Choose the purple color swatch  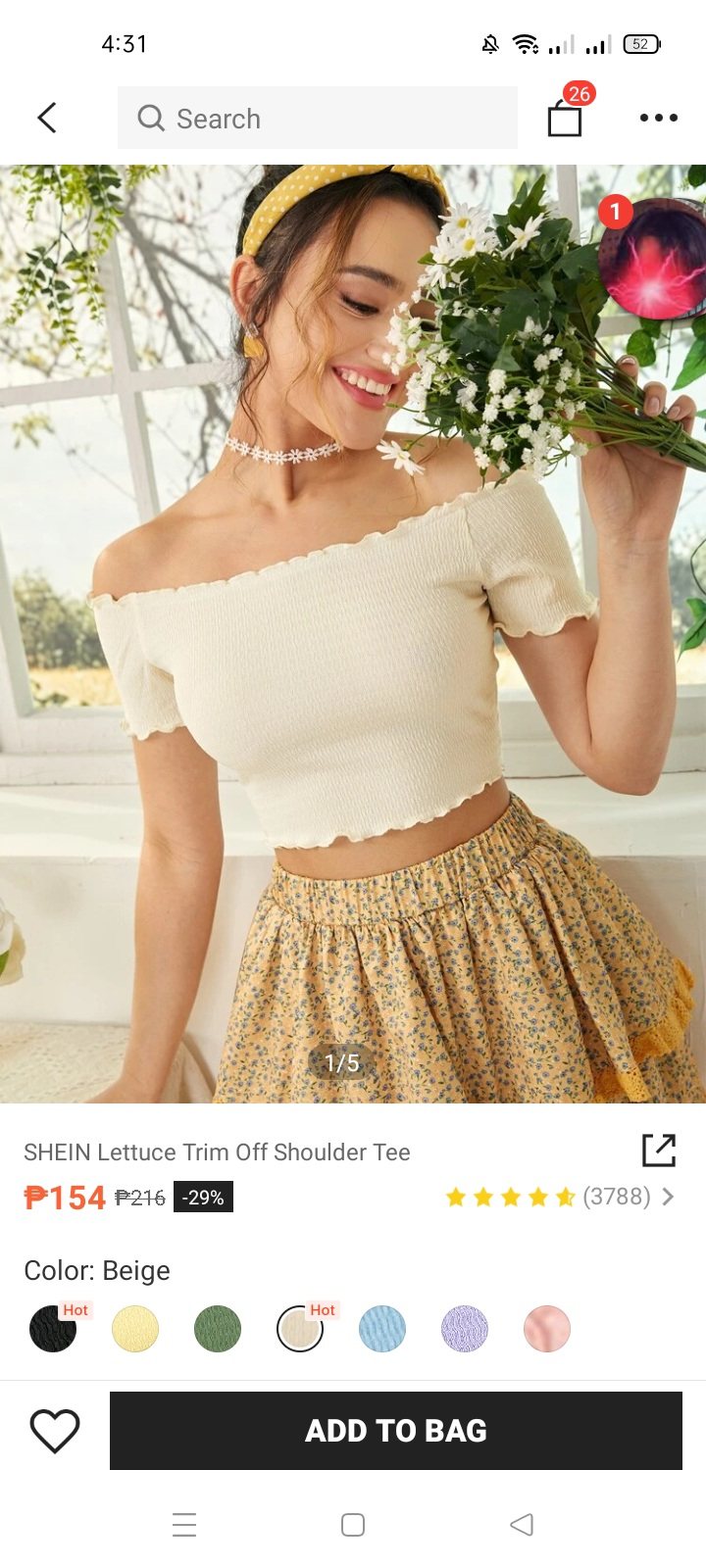pos(465,1329)
